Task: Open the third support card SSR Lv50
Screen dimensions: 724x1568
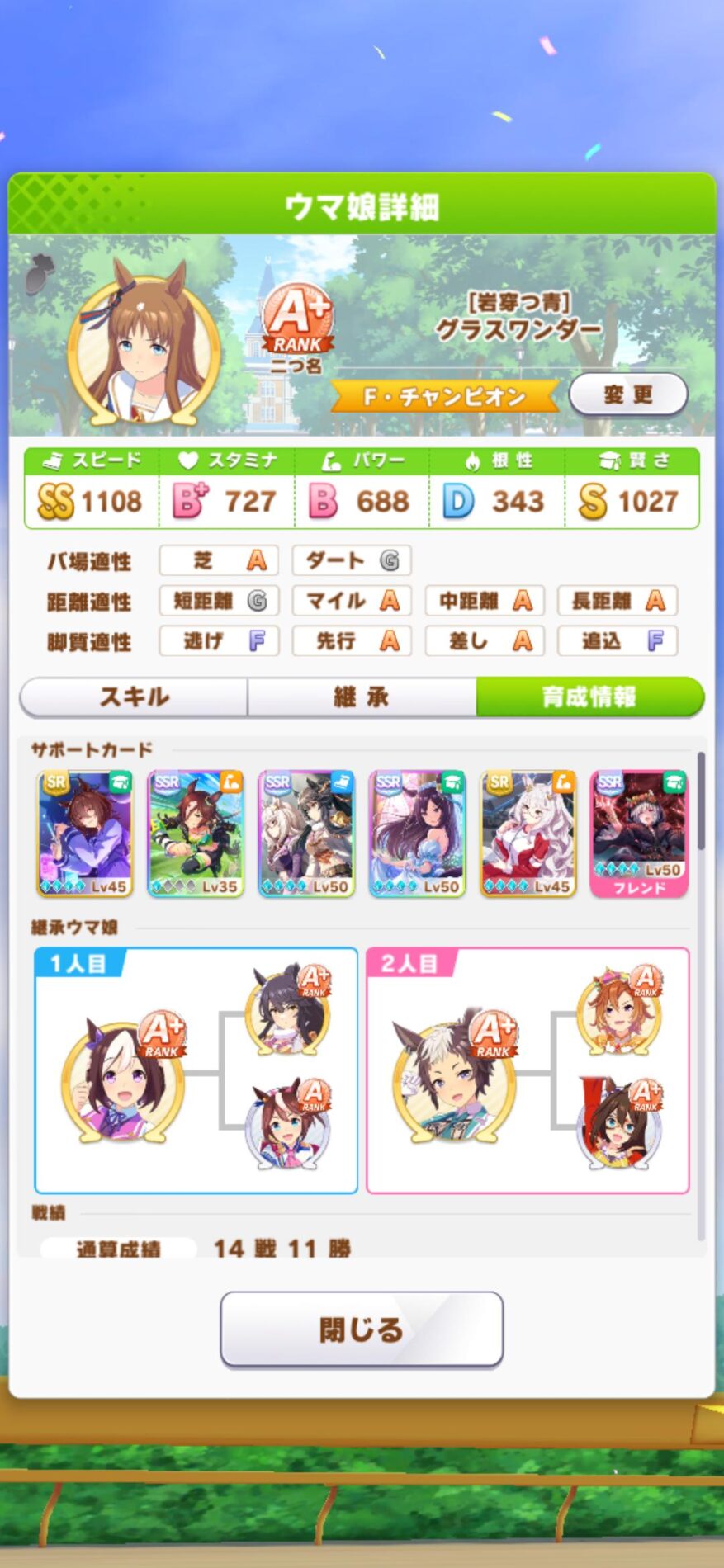Action: pos(306,834)
